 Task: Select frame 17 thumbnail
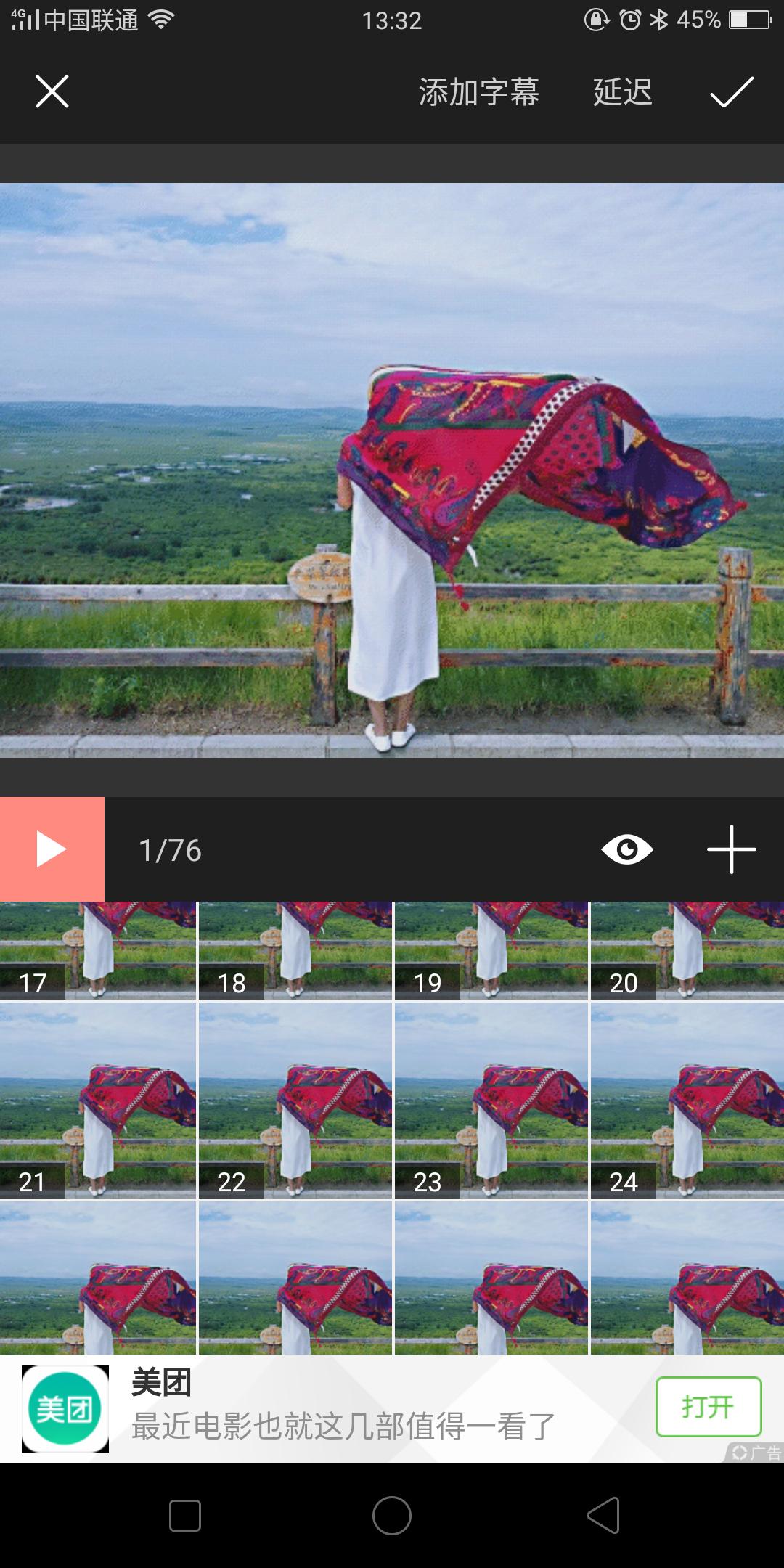(x=98, y=951)
